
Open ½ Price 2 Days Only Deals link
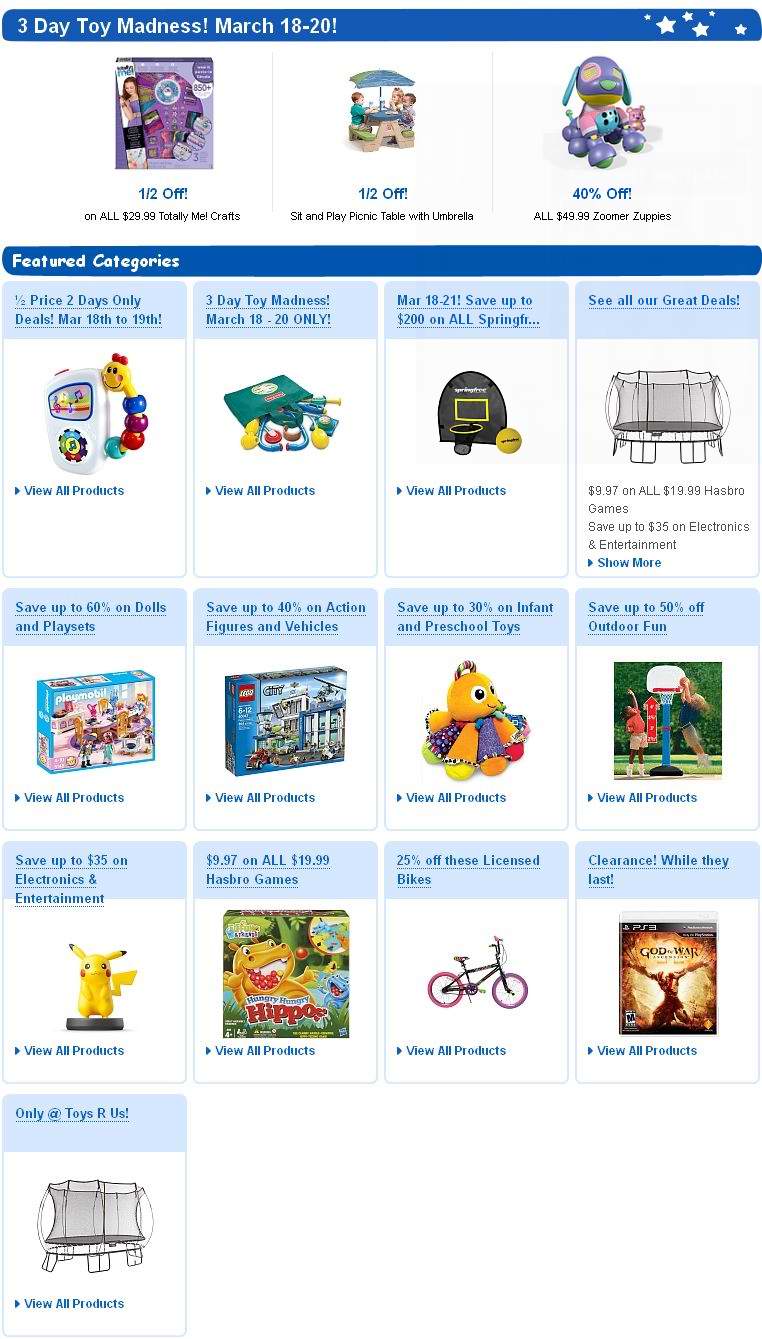[x=88, y=310]
